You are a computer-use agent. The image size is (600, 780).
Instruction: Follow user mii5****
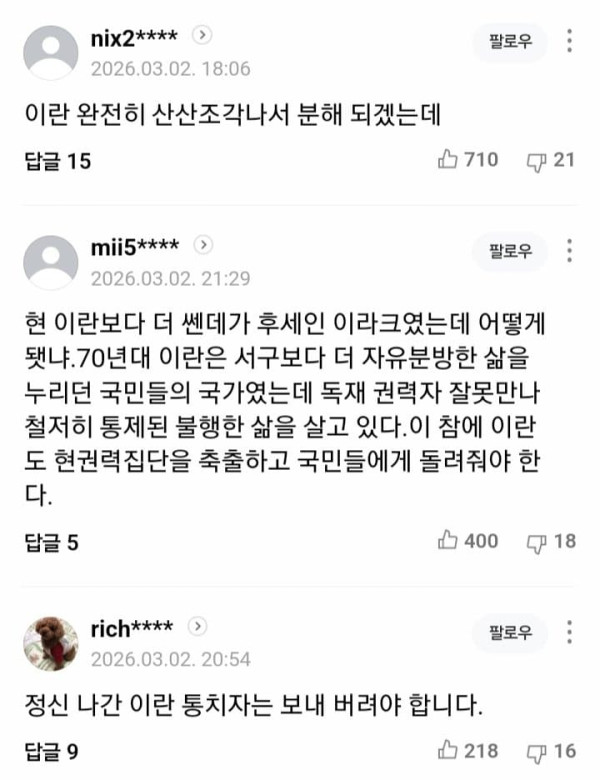pyautogui.click(x=510, y=251)
